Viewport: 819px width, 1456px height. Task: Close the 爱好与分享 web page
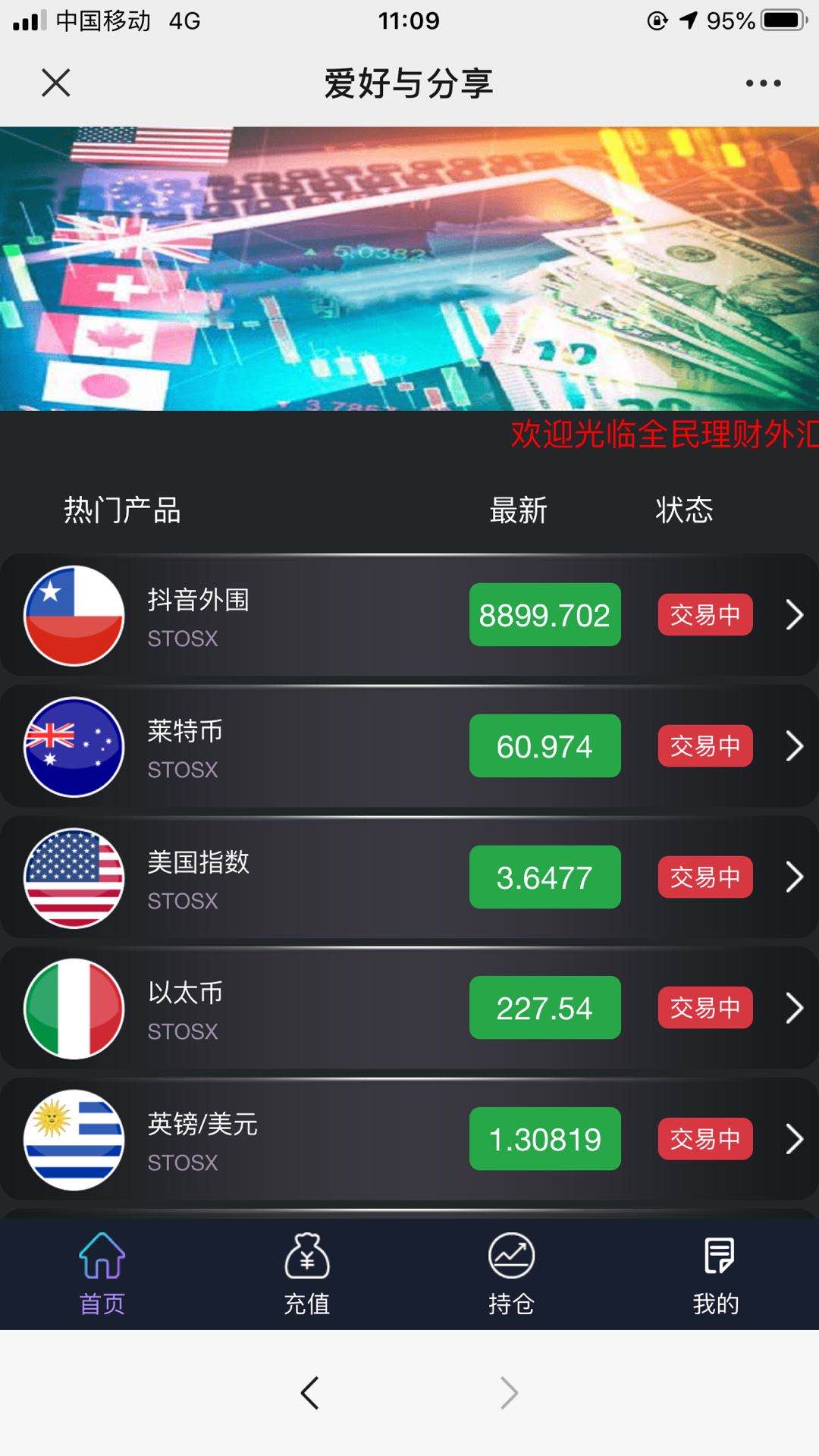pyautogui.click(x=55, y=83)
